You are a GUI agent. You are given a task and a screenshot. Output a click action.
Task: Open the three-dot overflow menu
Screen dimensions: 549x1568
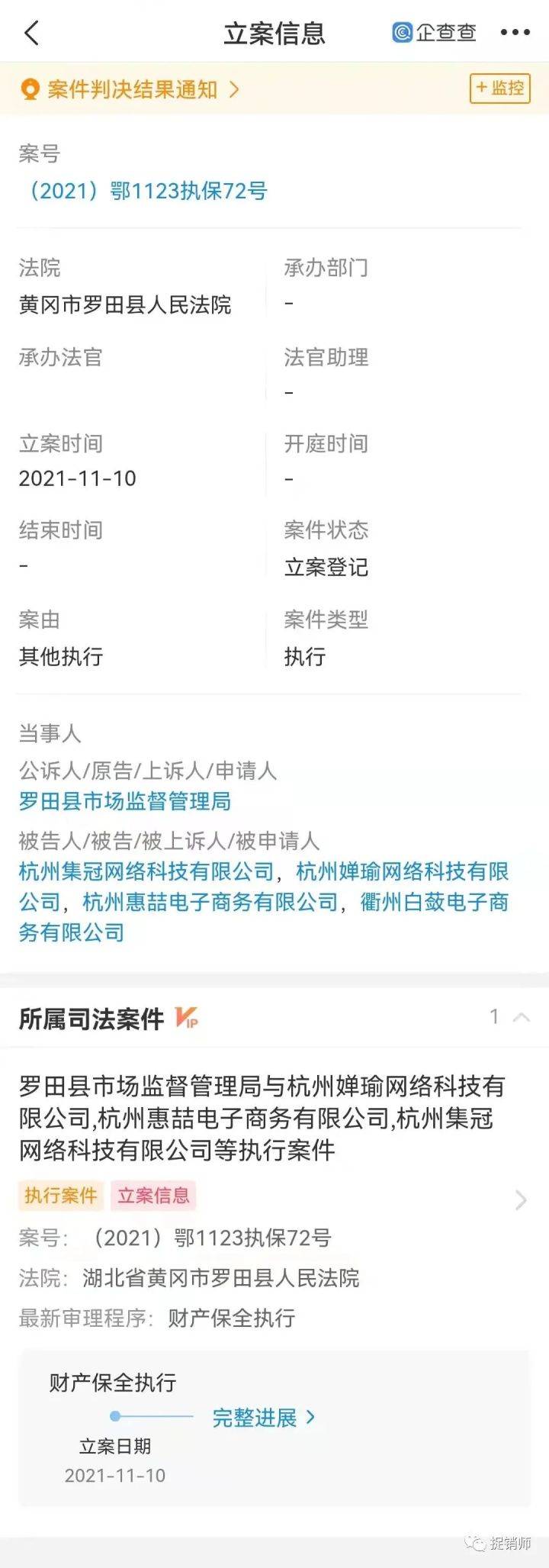coord(515,33)
